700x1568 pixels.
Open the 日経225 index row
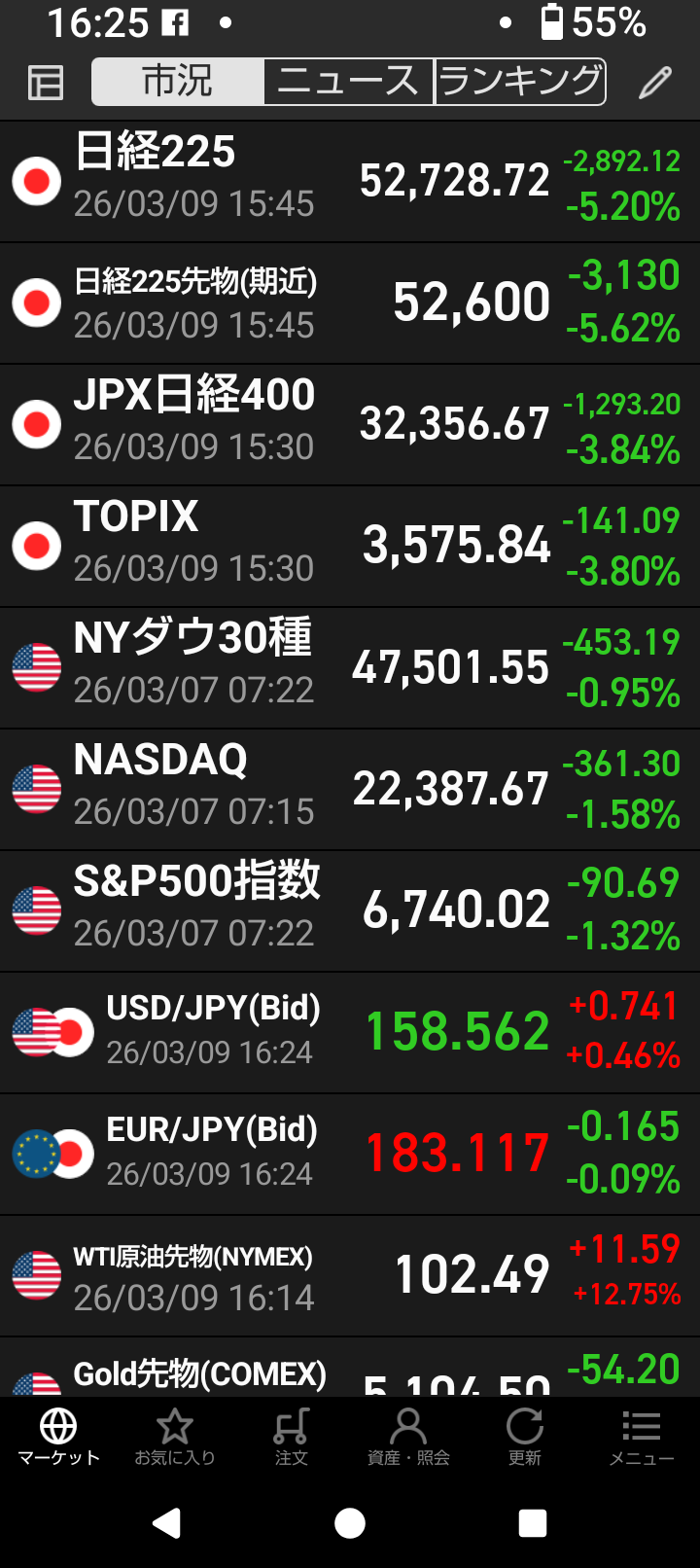tap(350, 181)
